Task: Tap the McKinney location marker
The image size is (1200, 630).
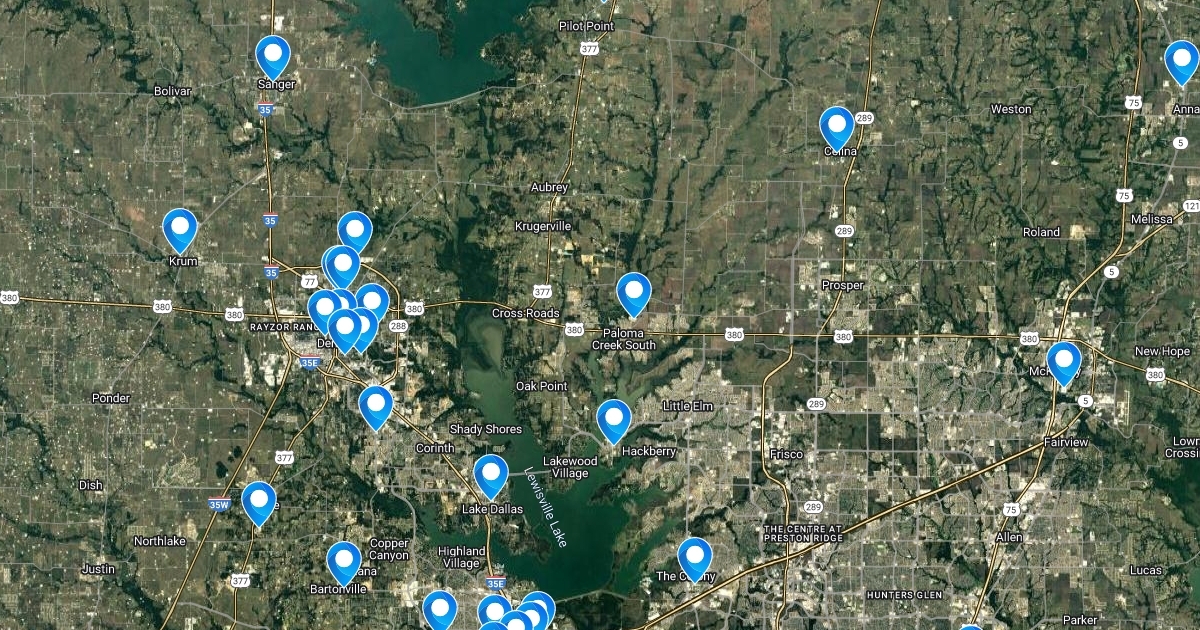Action: click(1064, 364)
